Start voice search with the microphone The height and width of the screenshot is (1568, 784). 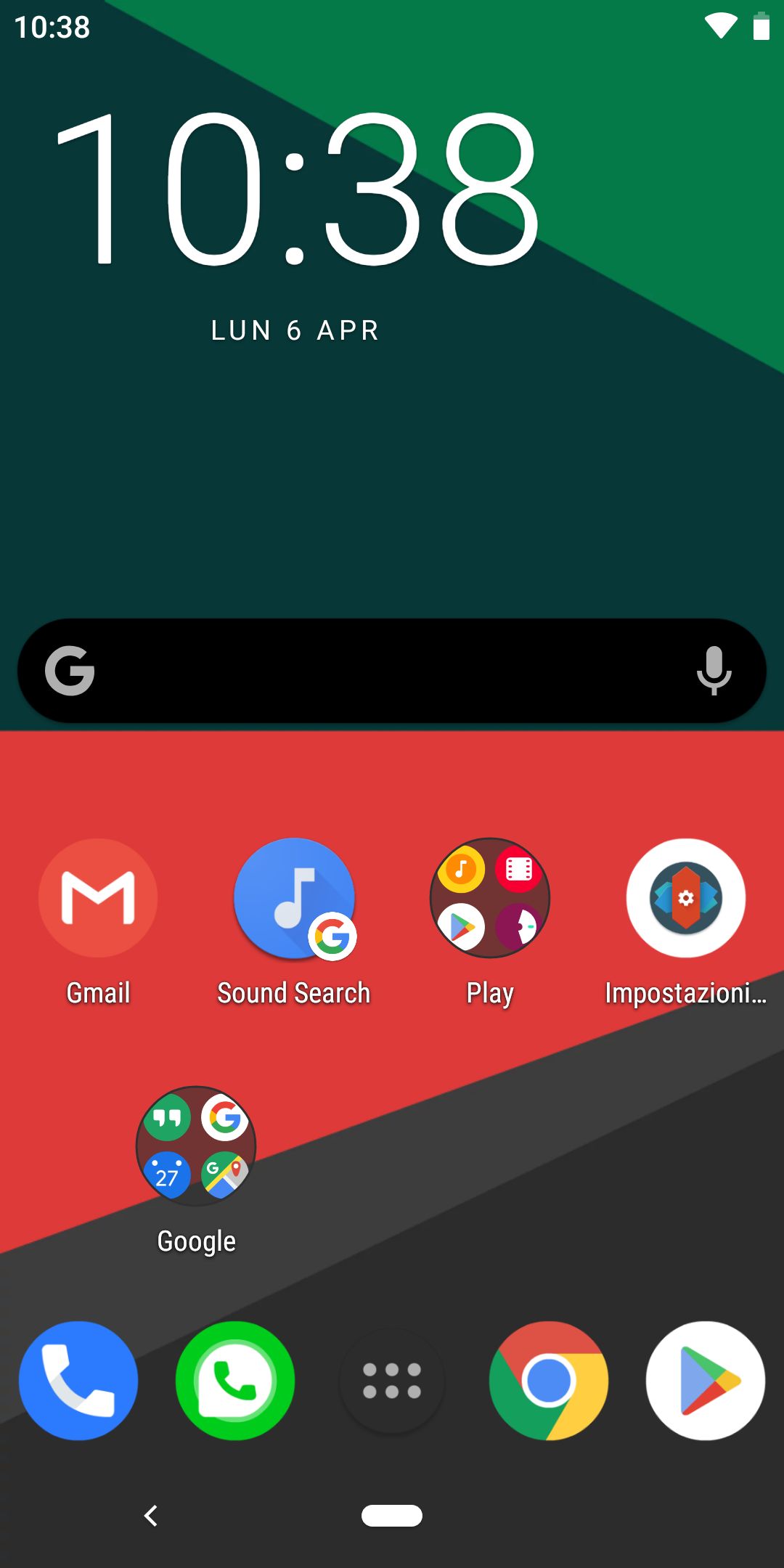point(714,671)
